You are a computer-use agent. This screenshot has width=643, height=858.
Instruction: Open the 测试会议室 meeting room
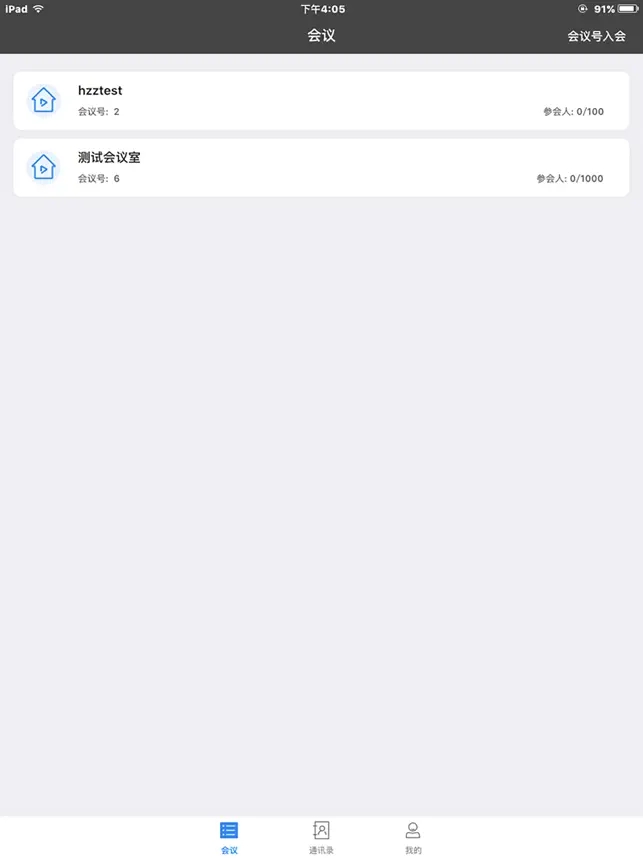[x=321, y=167]
